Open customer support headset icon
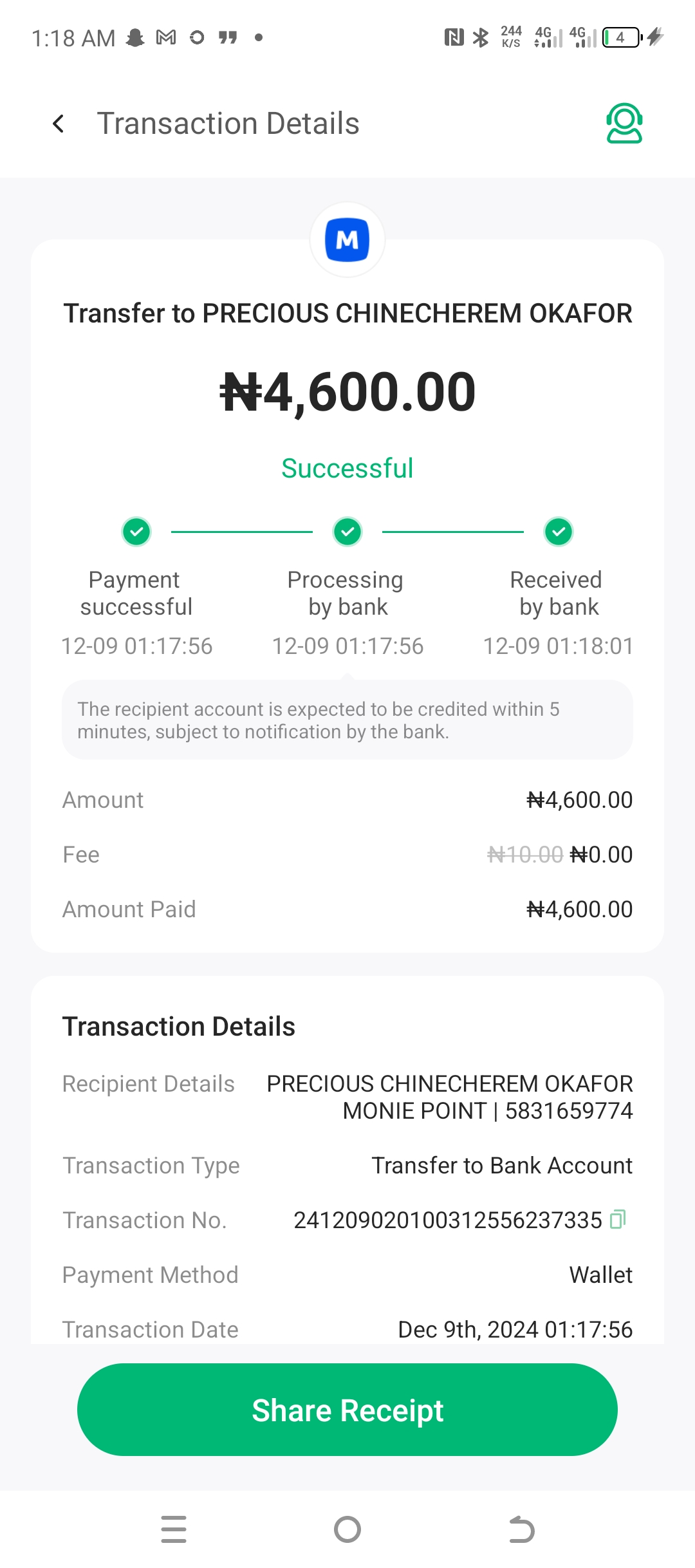The image size is (695, 1568). coord(624,123)
